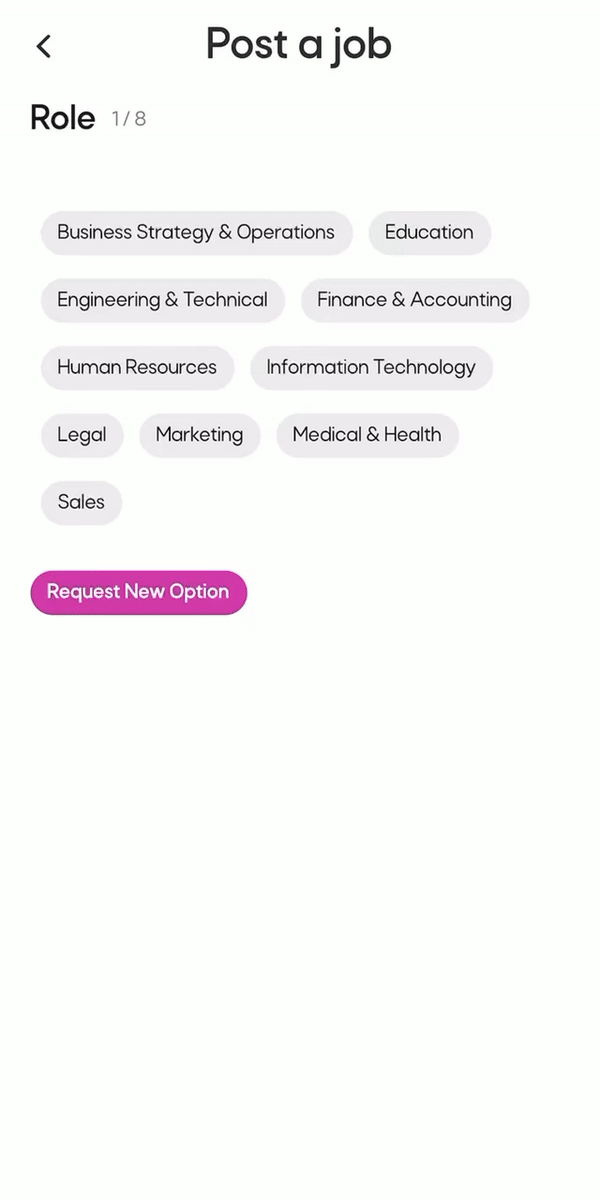Image resolution: width=600 pixels, height=1200 pixels.
Task: Tap Request New Option button
Action: (138, 592)
